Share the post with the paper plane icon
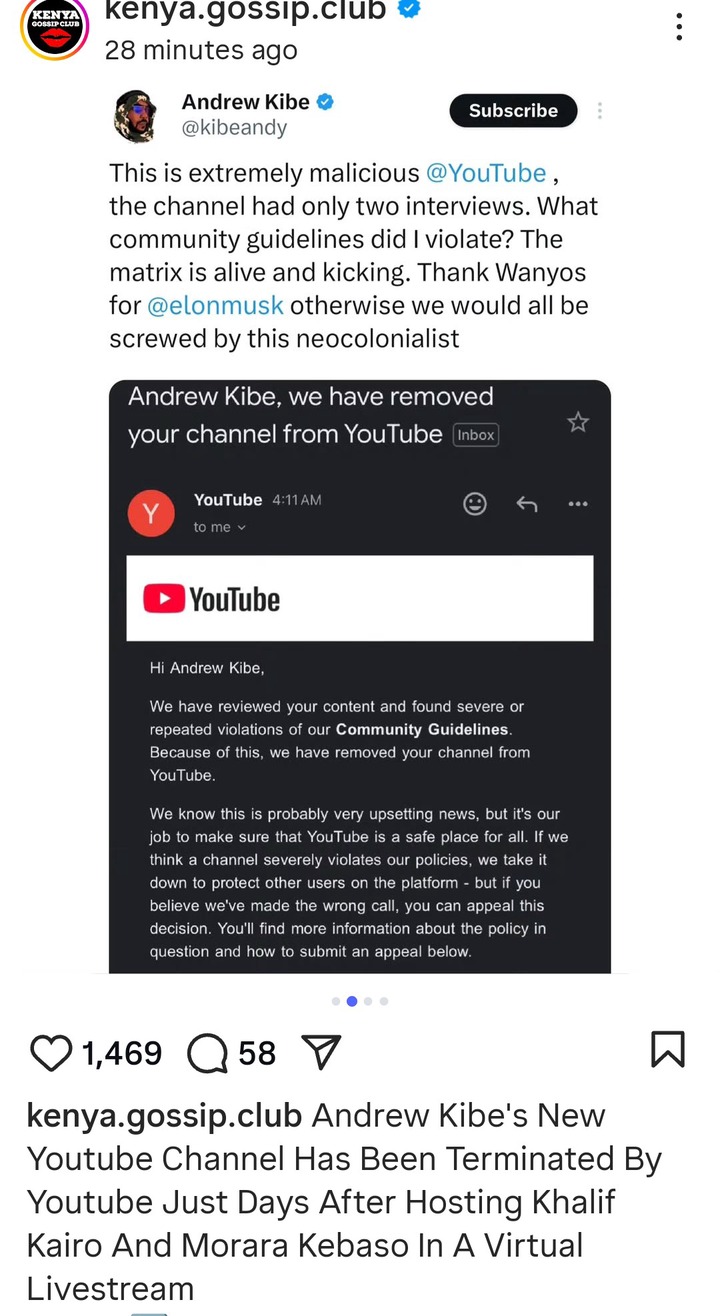720x1316 pixels. click(321, 1052)
